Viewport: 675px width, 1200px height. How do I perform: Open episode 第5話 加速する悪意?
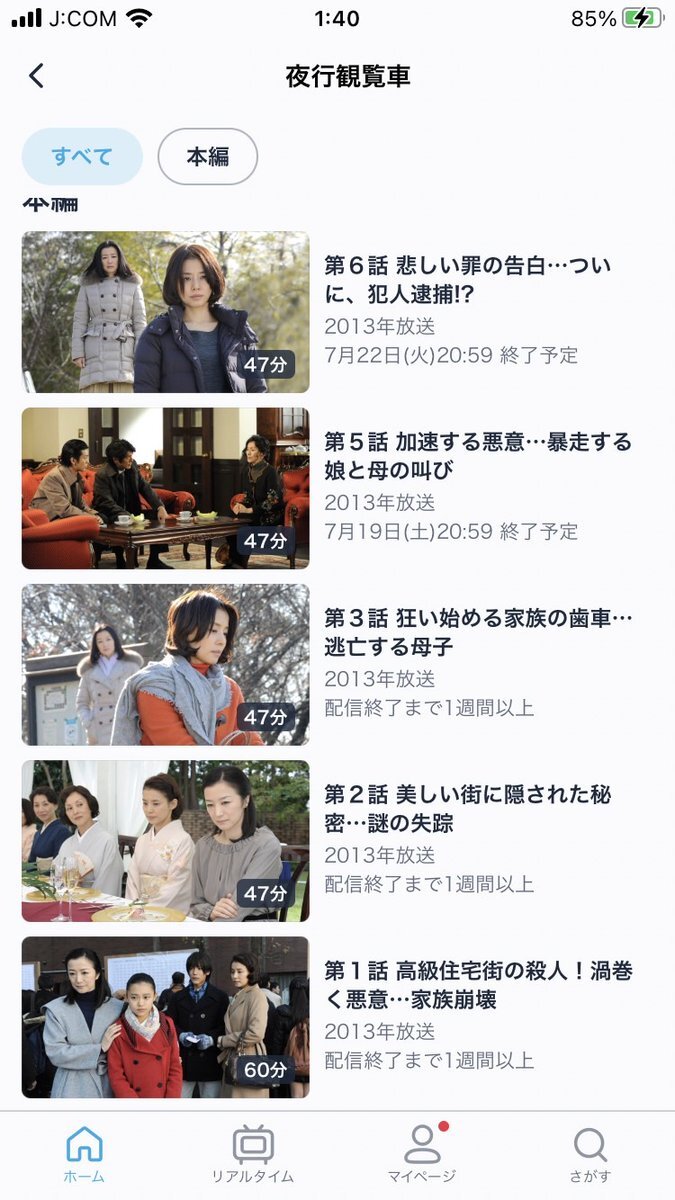[x=337, y=488]
